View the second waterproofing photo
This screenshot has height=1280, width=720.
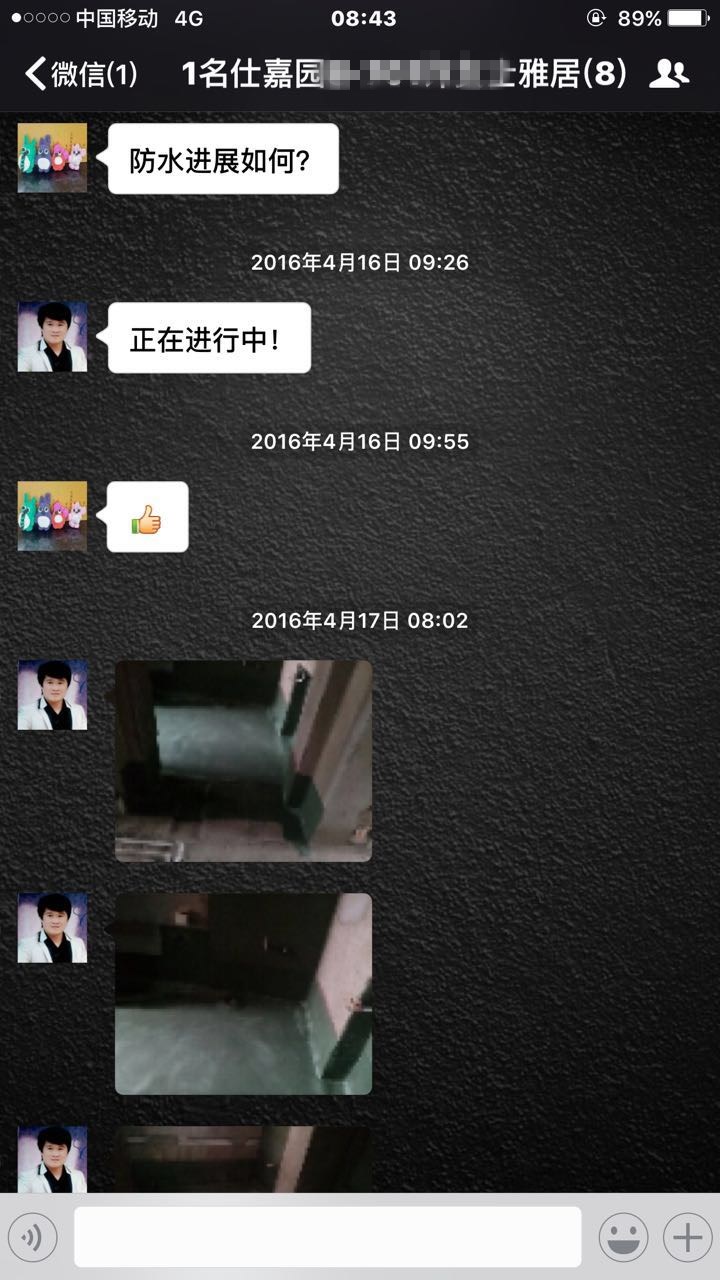tap(243, 993)
